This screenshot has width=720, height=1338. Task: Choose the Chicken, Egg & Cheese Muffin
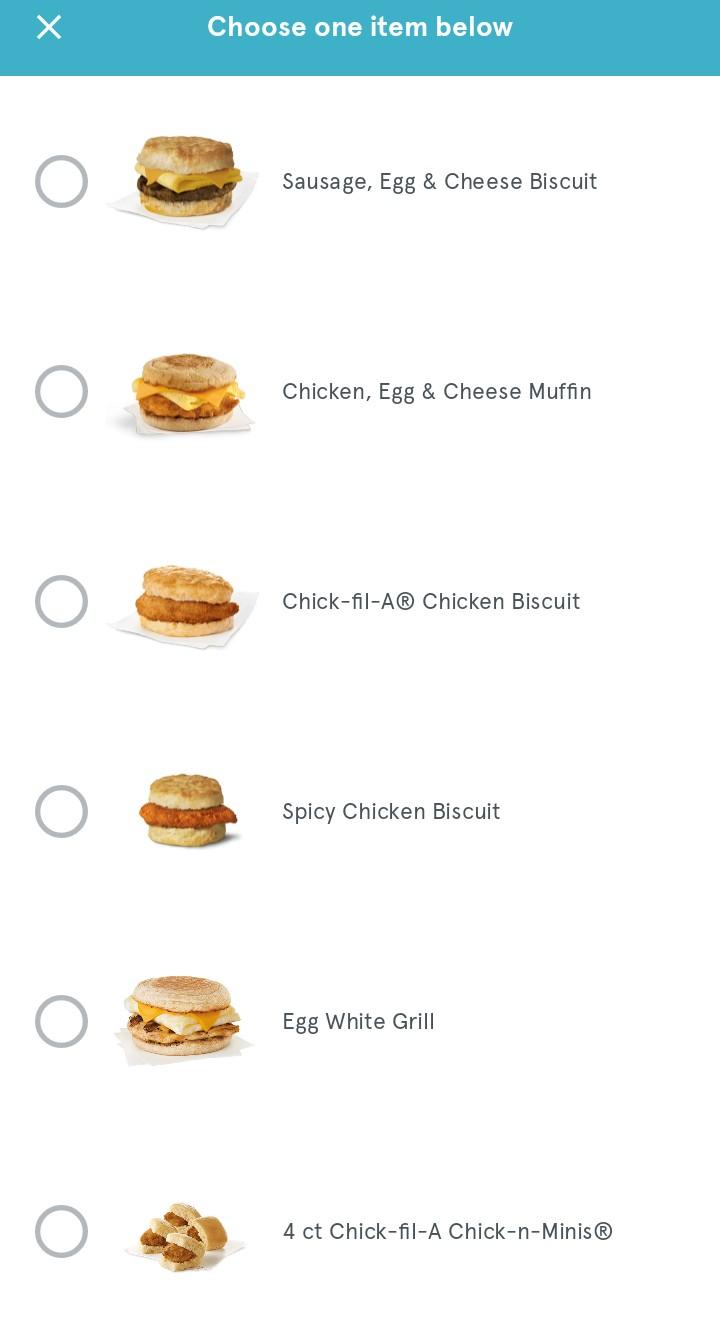(x=61, y=392)
